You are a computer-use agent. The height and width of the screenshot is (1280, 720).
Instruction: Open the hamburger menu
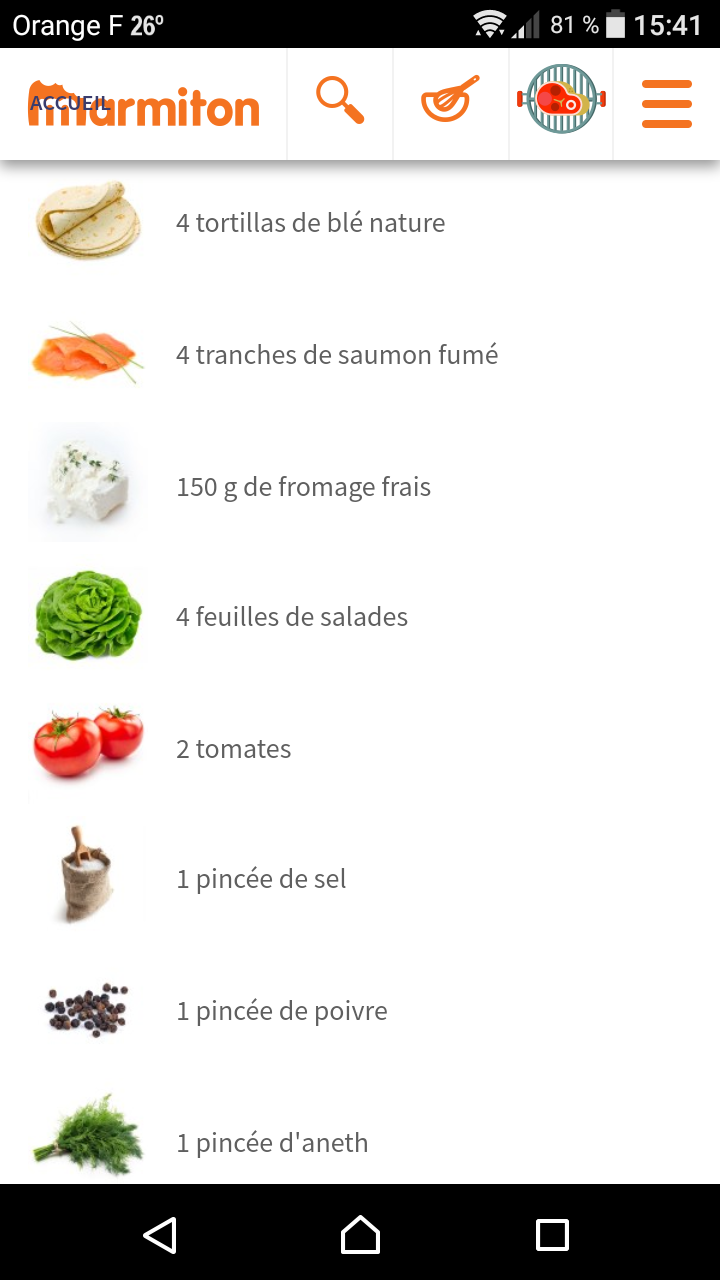[x=667, y=104]
